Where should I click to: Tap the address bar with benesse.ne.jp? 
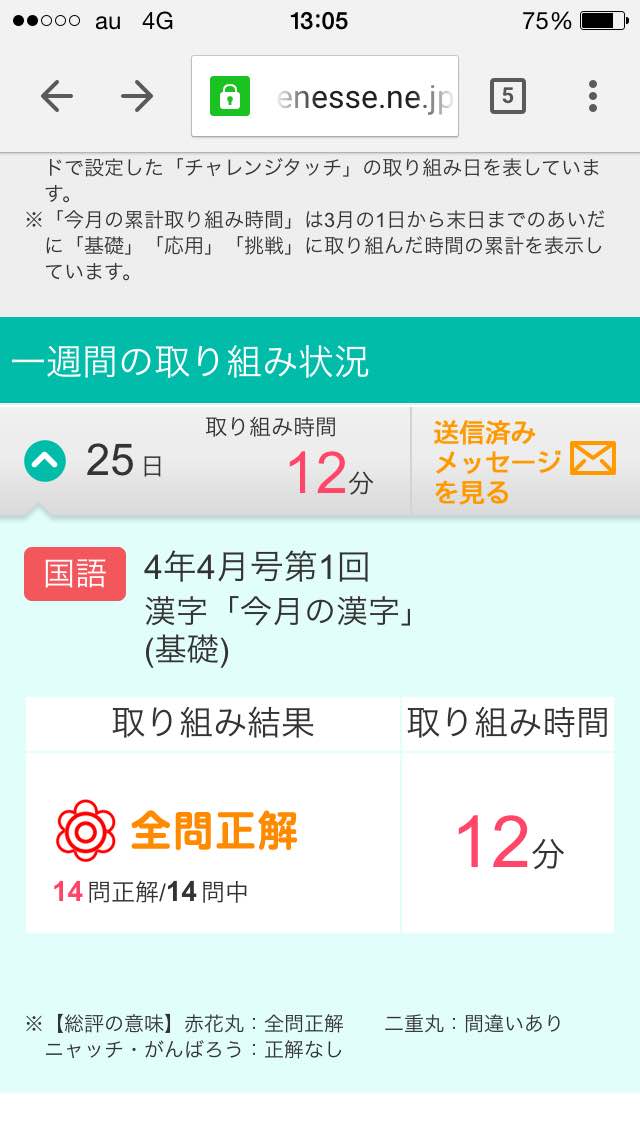325,96
